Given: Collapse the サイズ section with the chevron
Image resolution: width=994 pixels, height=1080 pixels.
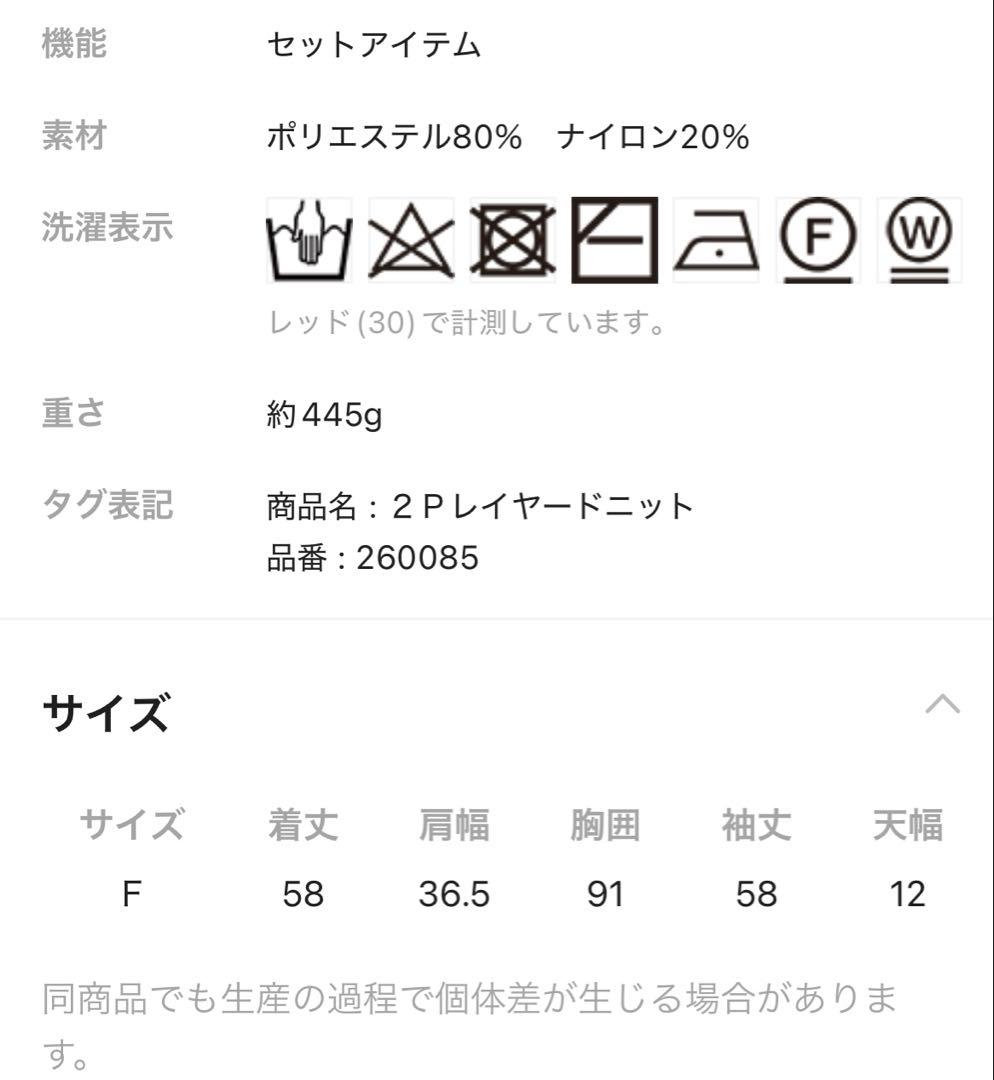Looking at the screenshot, I should pos(942,705).
